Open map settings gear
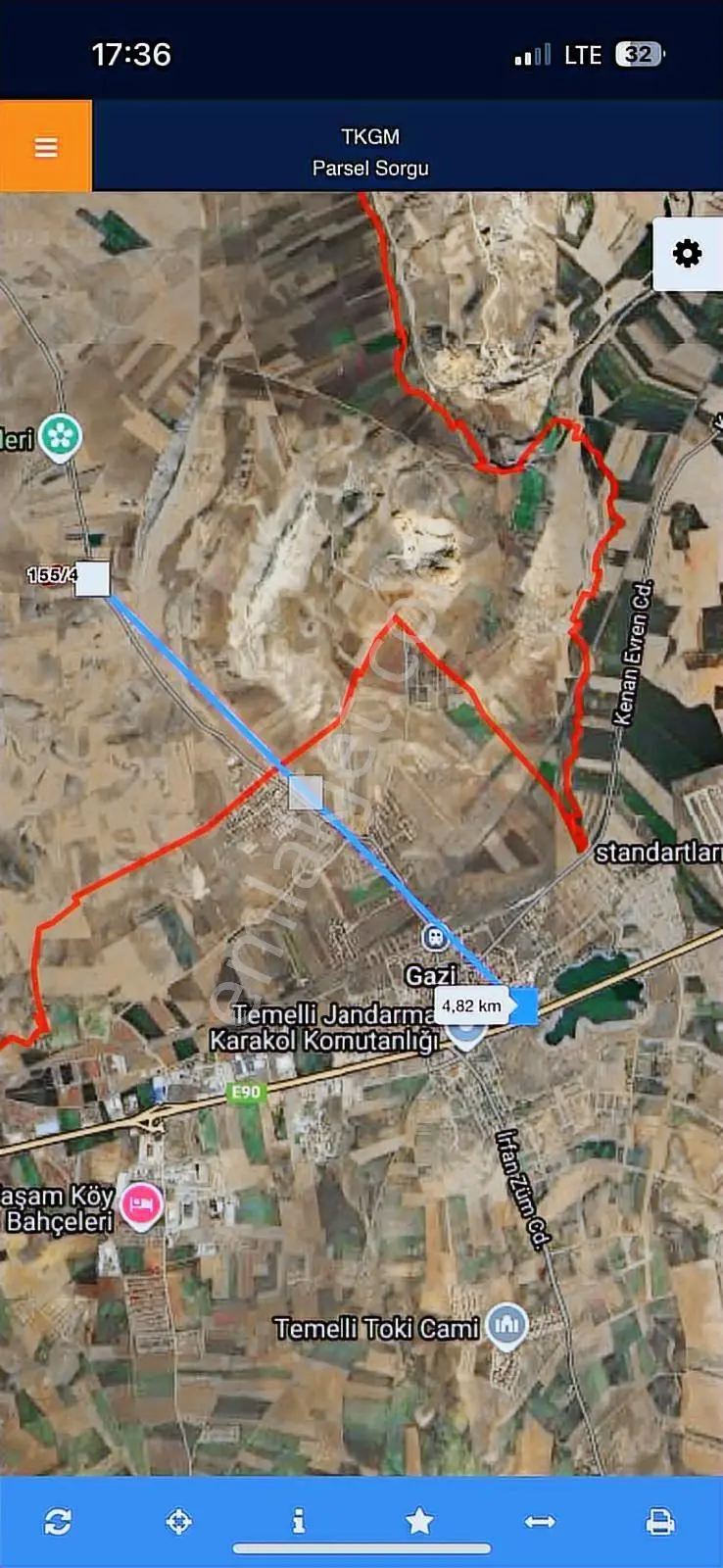Viewport: 723px width, 1568px height. pyautogui.click(x=688, y=254)
